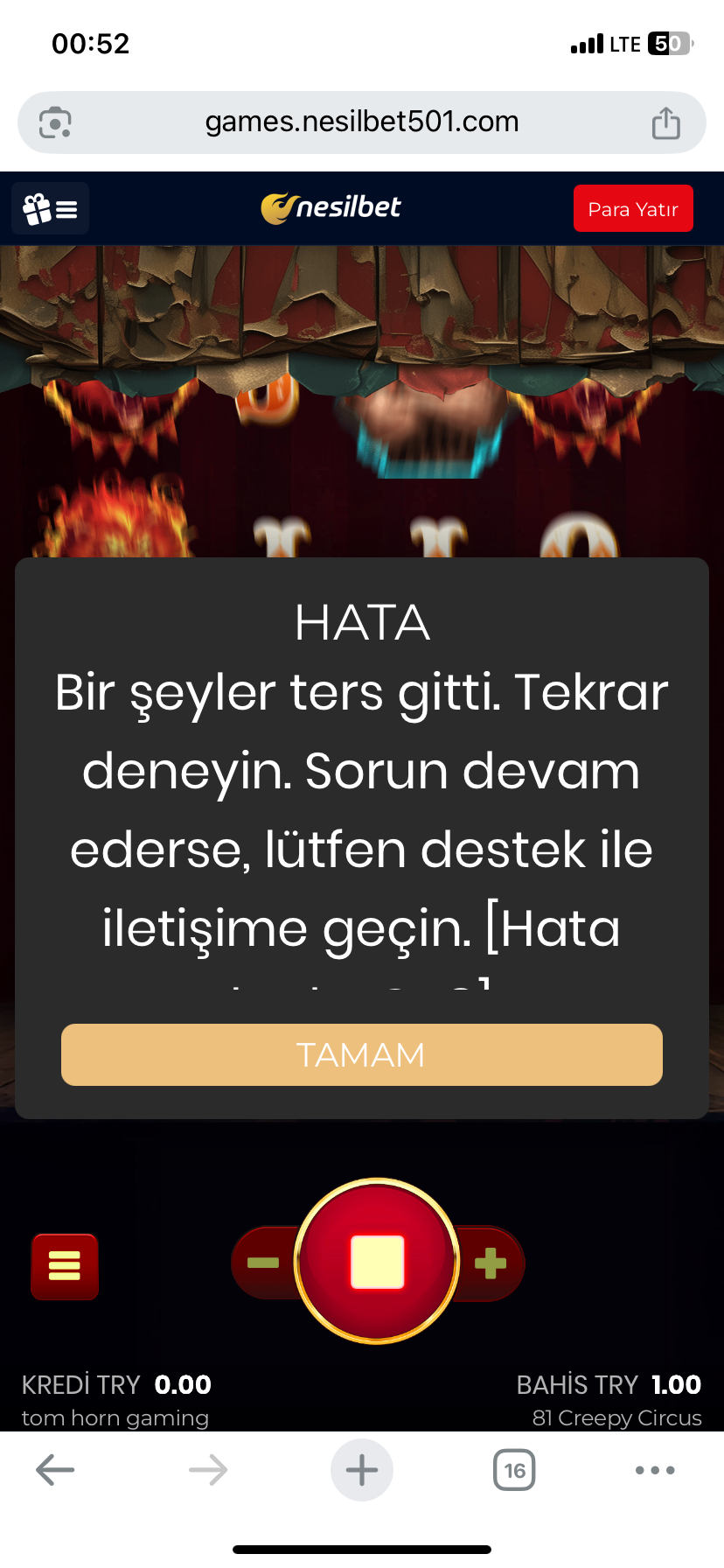Tap the Para Yatır deposit button
This screenshot has height=1568, width=724.
(x=633, y=209)
